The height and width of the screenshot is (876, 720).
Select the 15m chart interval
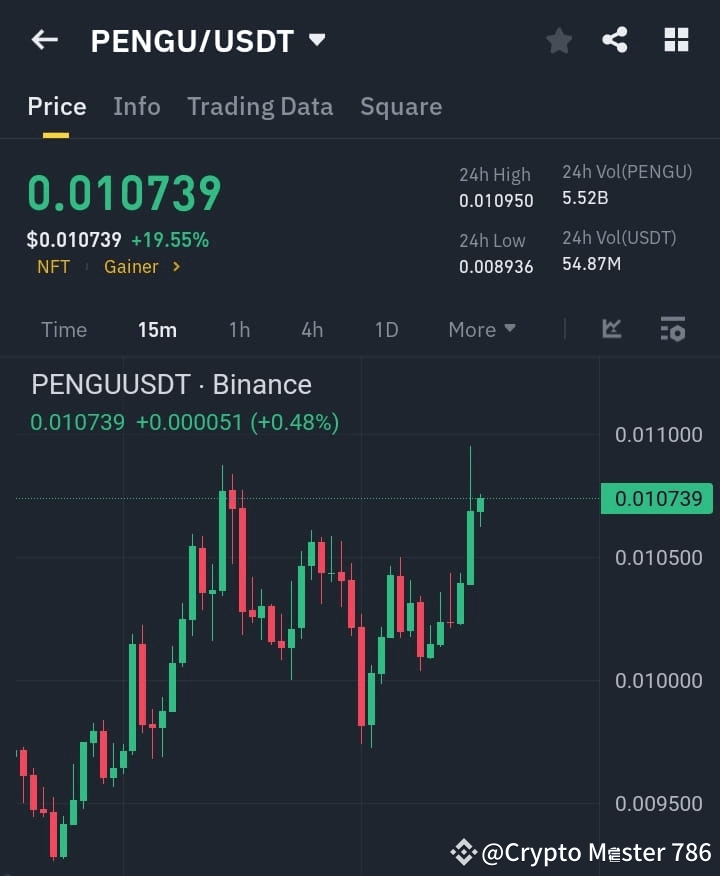coord(157,329)
